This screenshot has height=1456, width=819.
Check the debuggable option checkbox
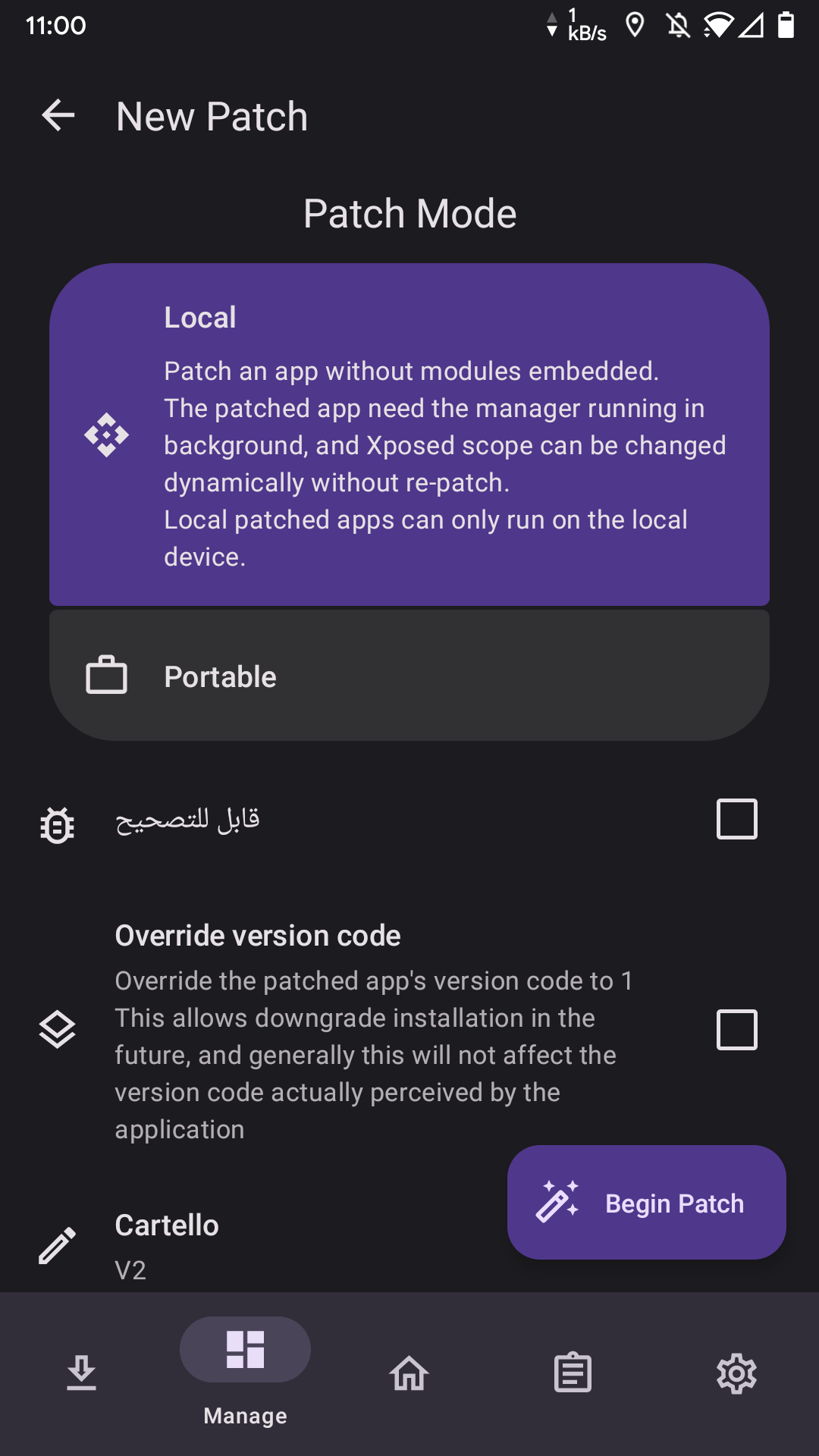point(736,819)
